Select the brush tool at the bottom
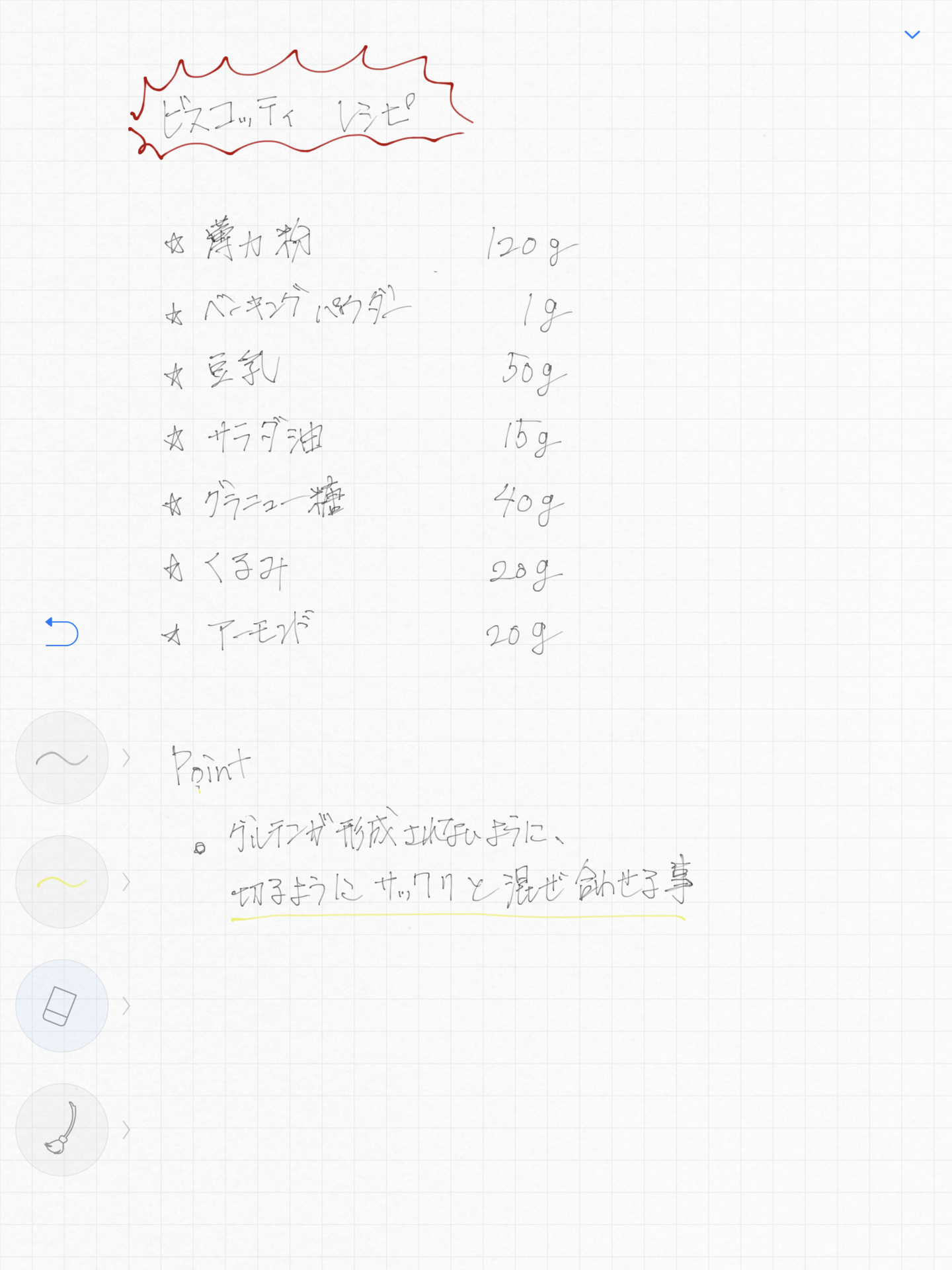 61,1129
